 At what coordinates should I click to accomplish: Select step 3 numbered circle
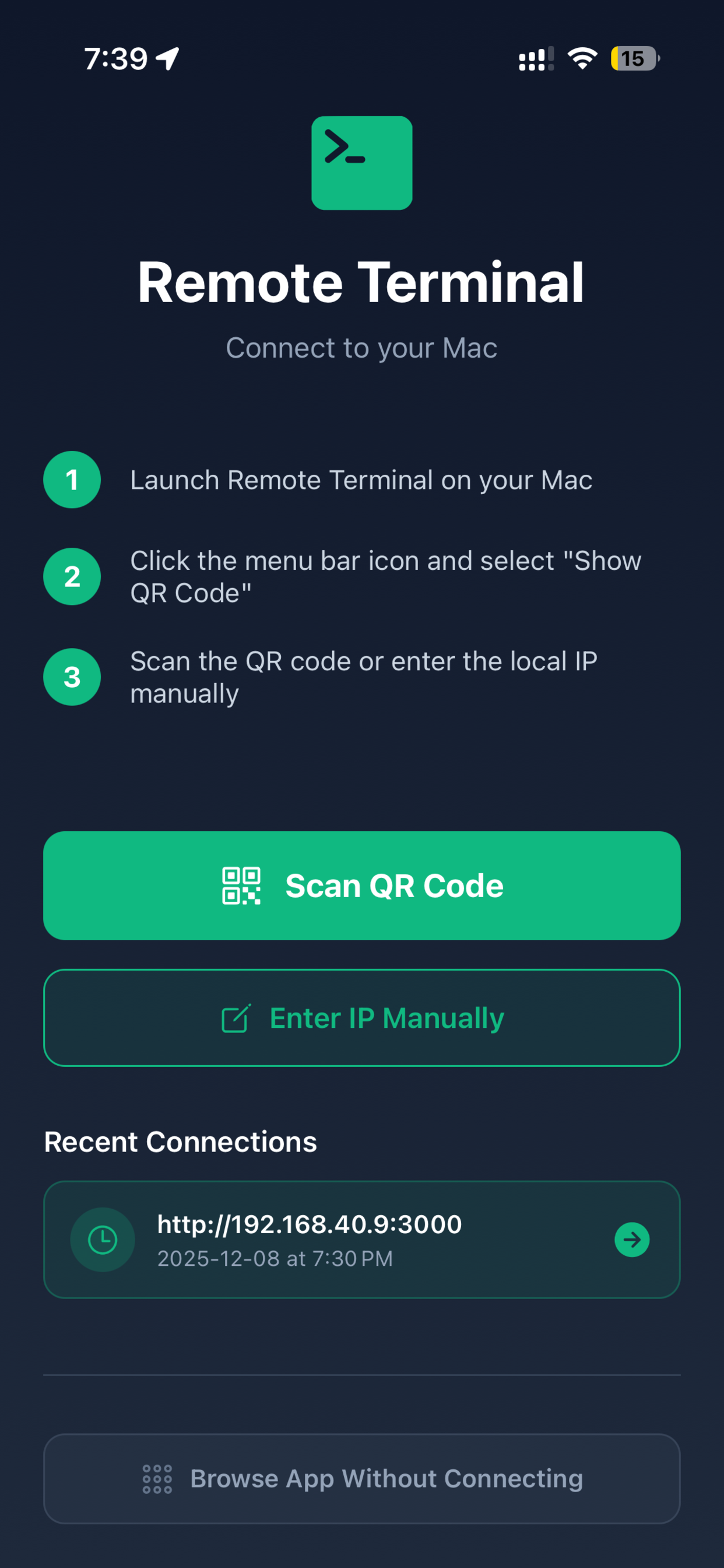click(x=72, y=676)
